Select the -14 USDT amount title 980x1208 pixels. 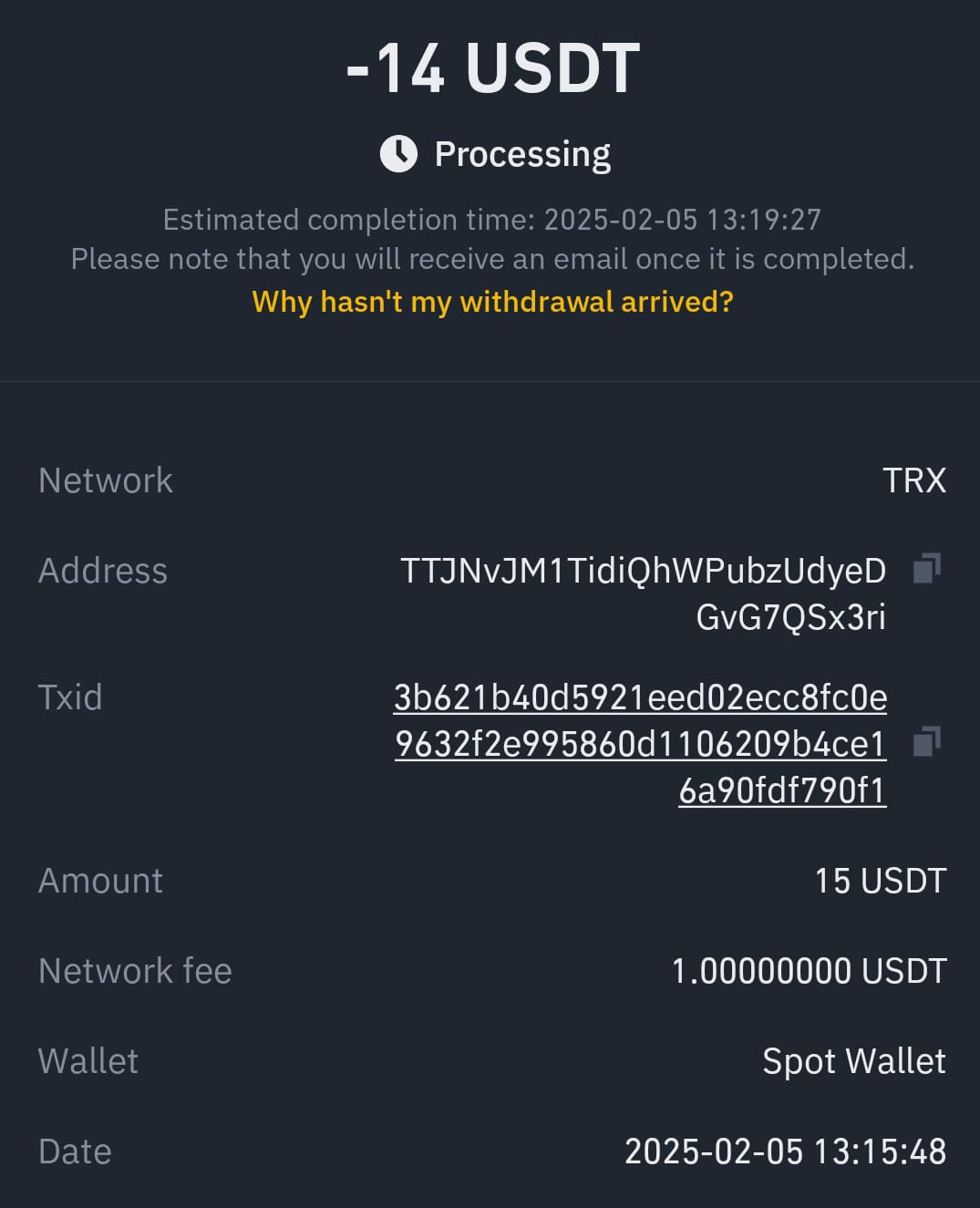point(490,68)
